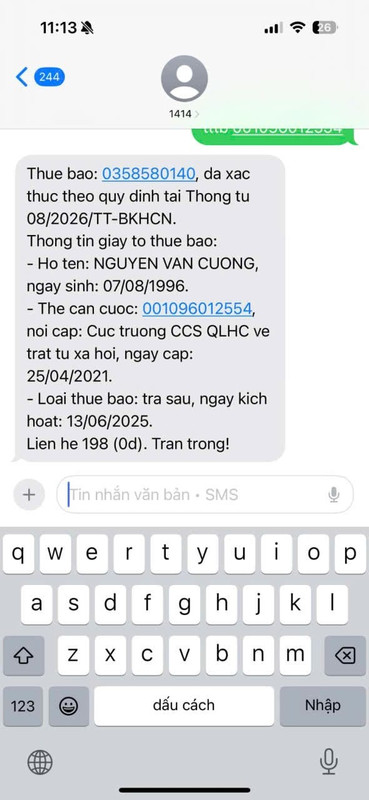Open contact details for 1414
369x800 pixels.
(184, 86)
